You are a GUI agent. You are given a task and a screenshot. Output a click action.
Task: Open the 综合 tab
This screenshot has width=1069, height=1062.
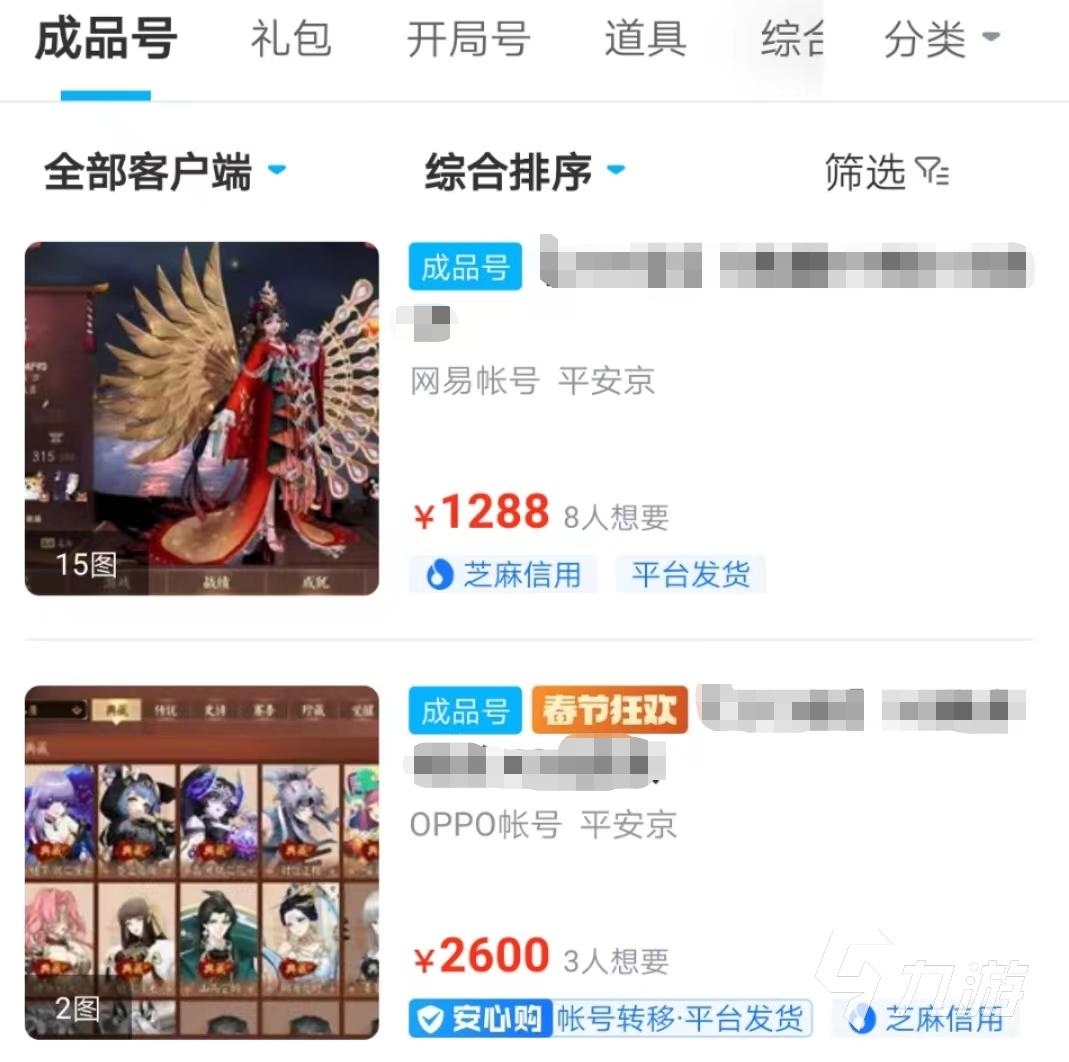click(792, 41)
